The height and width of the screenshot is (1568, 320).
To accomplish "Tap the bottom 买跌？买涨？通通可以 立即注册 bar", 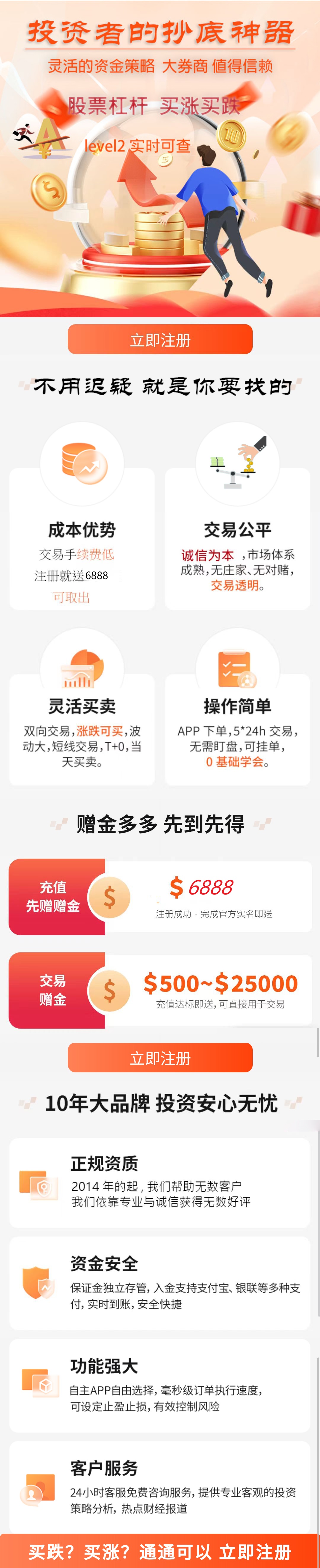I will point(160,1551).
